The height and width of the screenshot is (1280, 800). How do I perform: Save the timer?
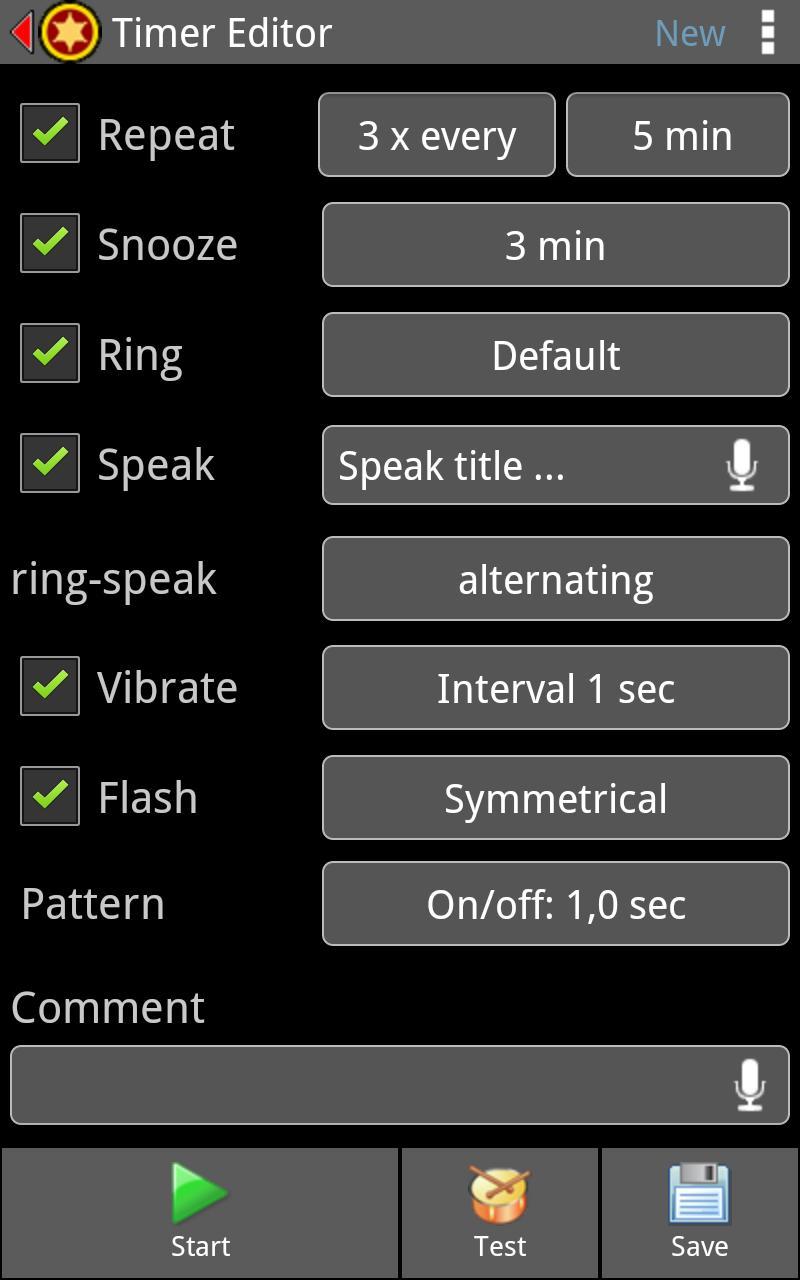pos(699,1212)
